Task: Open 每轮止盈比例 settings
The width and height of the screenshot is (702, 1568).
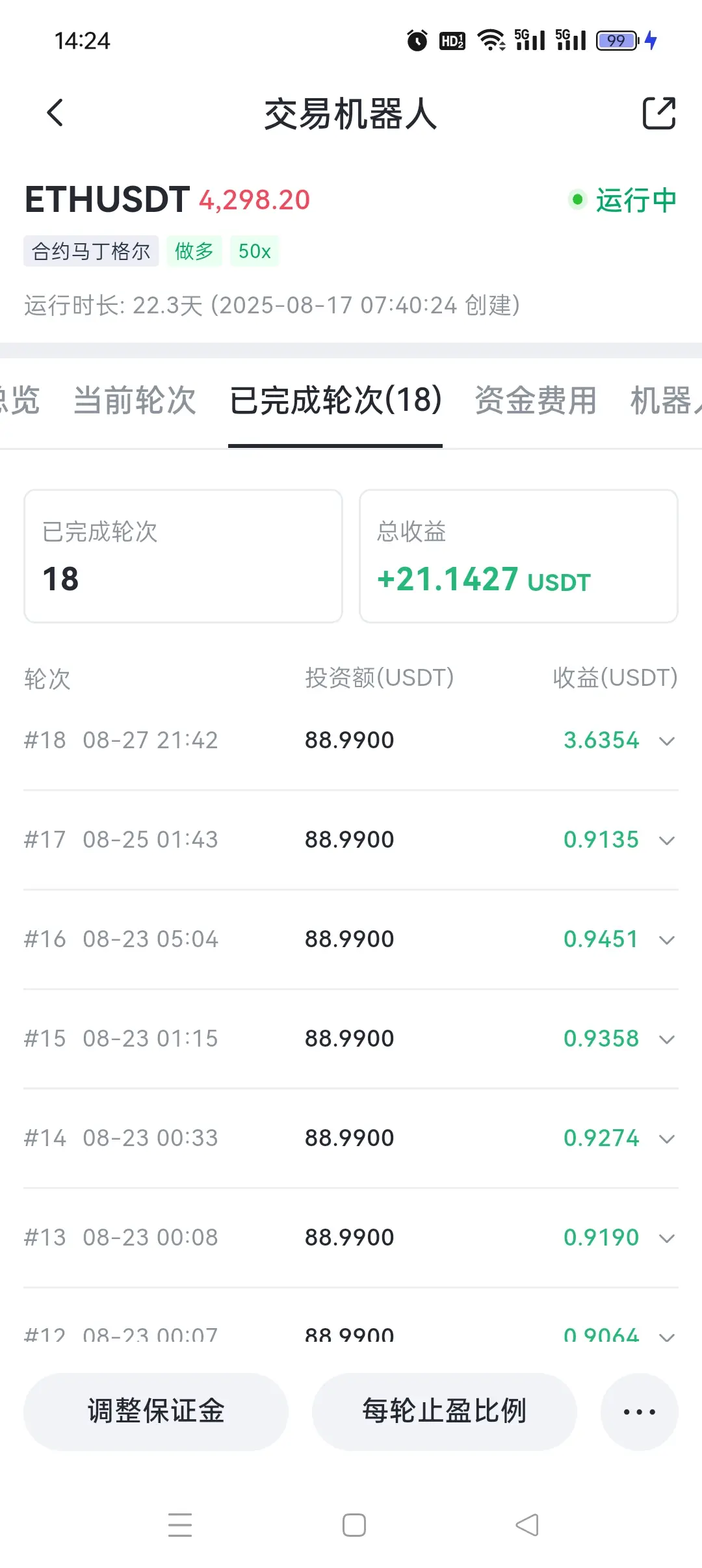Action: (444, 1411)
